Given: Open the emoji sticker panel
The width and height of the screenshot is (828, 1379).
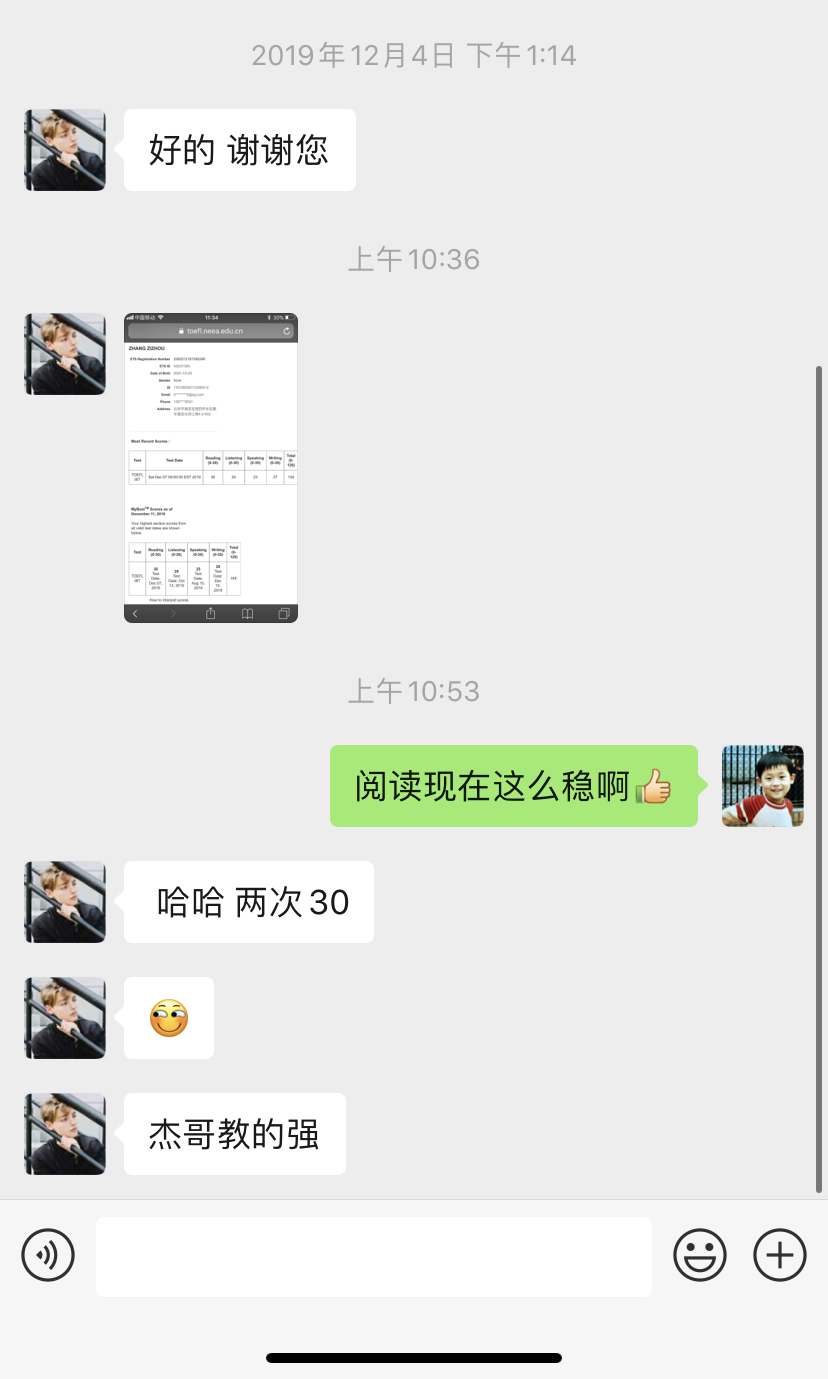Looking at the screenshot, I should pyautogui.click(x=699, y=1254).
